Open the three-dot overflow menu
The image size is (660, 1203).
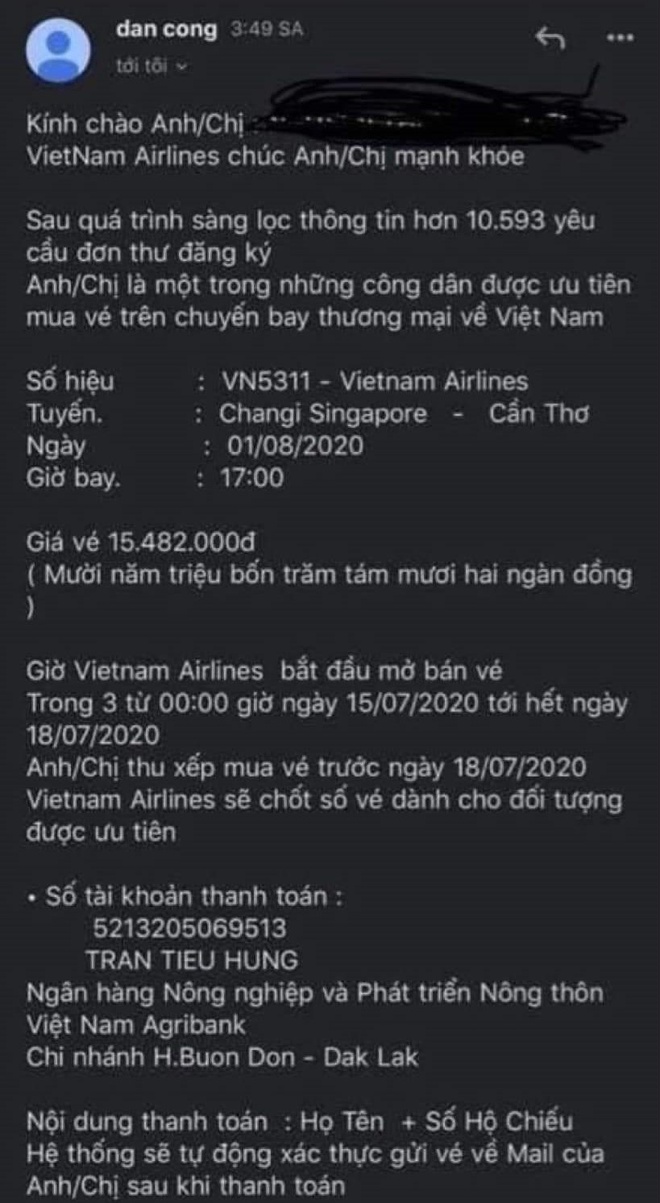[621, 37]
